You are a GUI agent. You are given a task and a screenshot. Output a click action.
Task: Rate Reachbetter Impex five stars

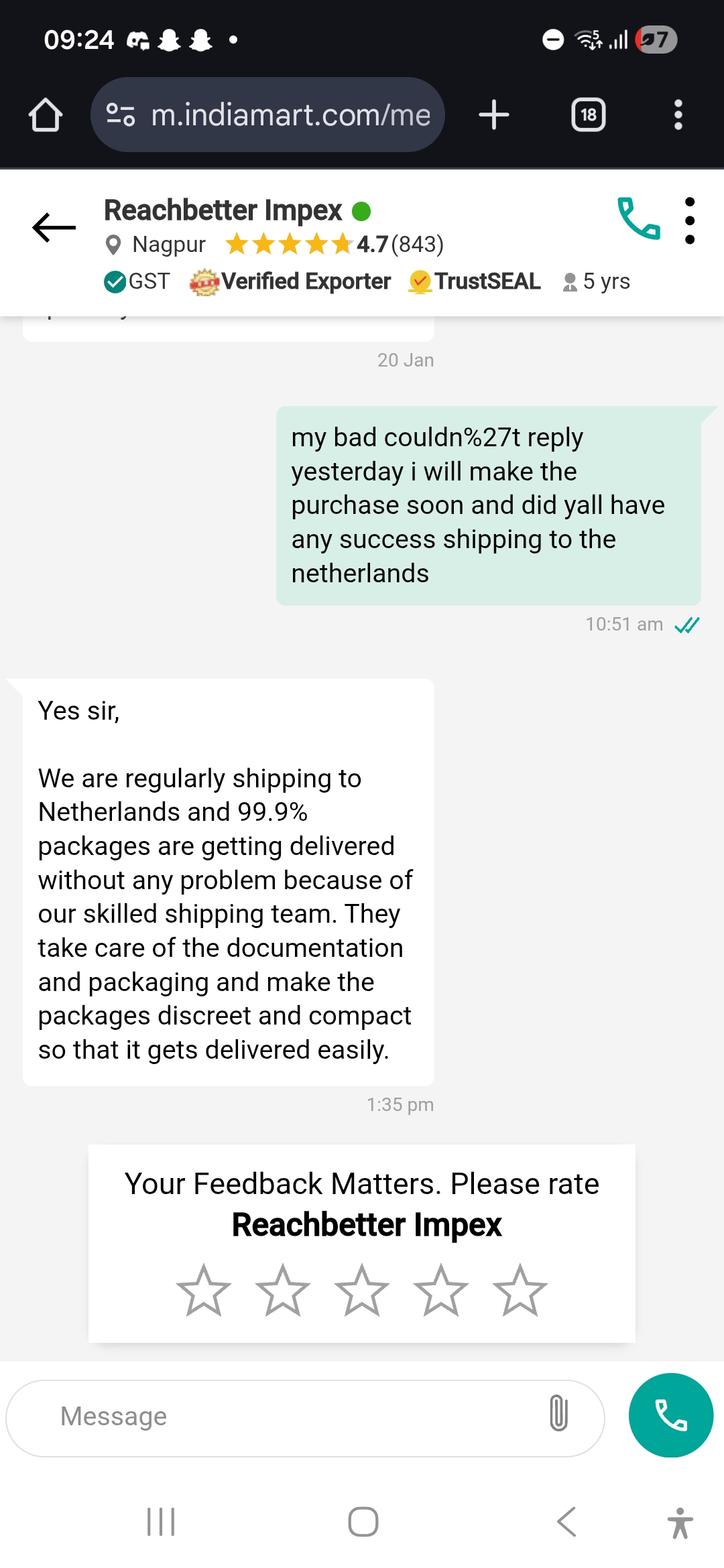click(x=520, y=1291)
